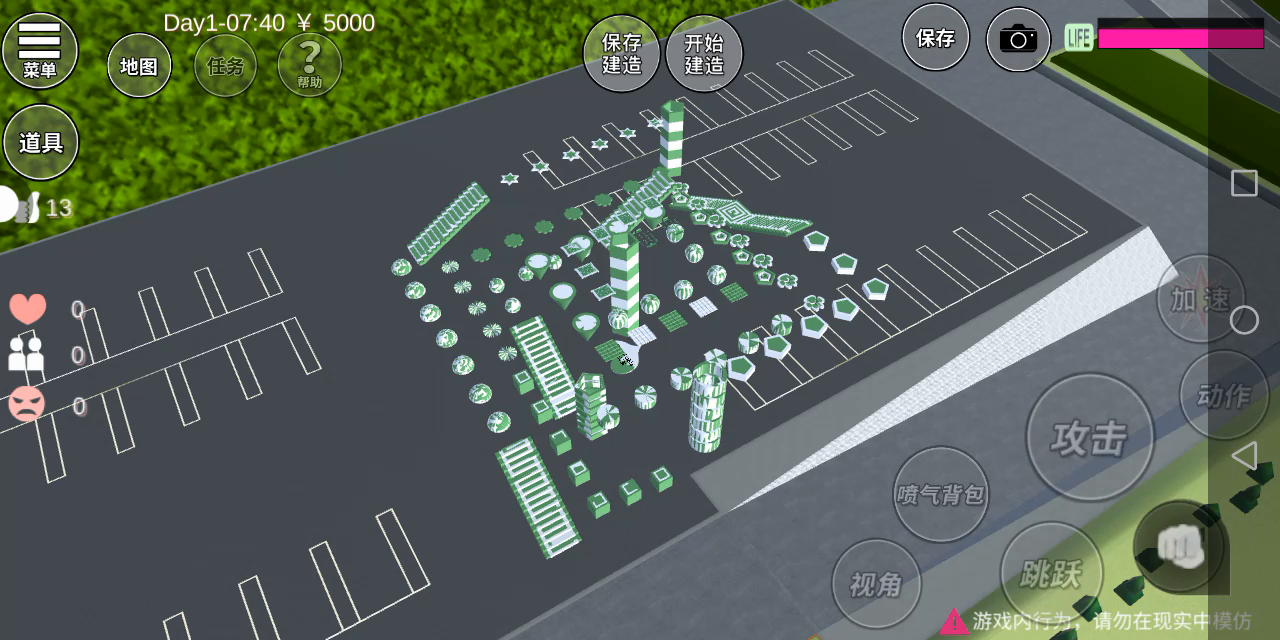
Task: Tap the 视角 camera view button
Action: point(876,584)
